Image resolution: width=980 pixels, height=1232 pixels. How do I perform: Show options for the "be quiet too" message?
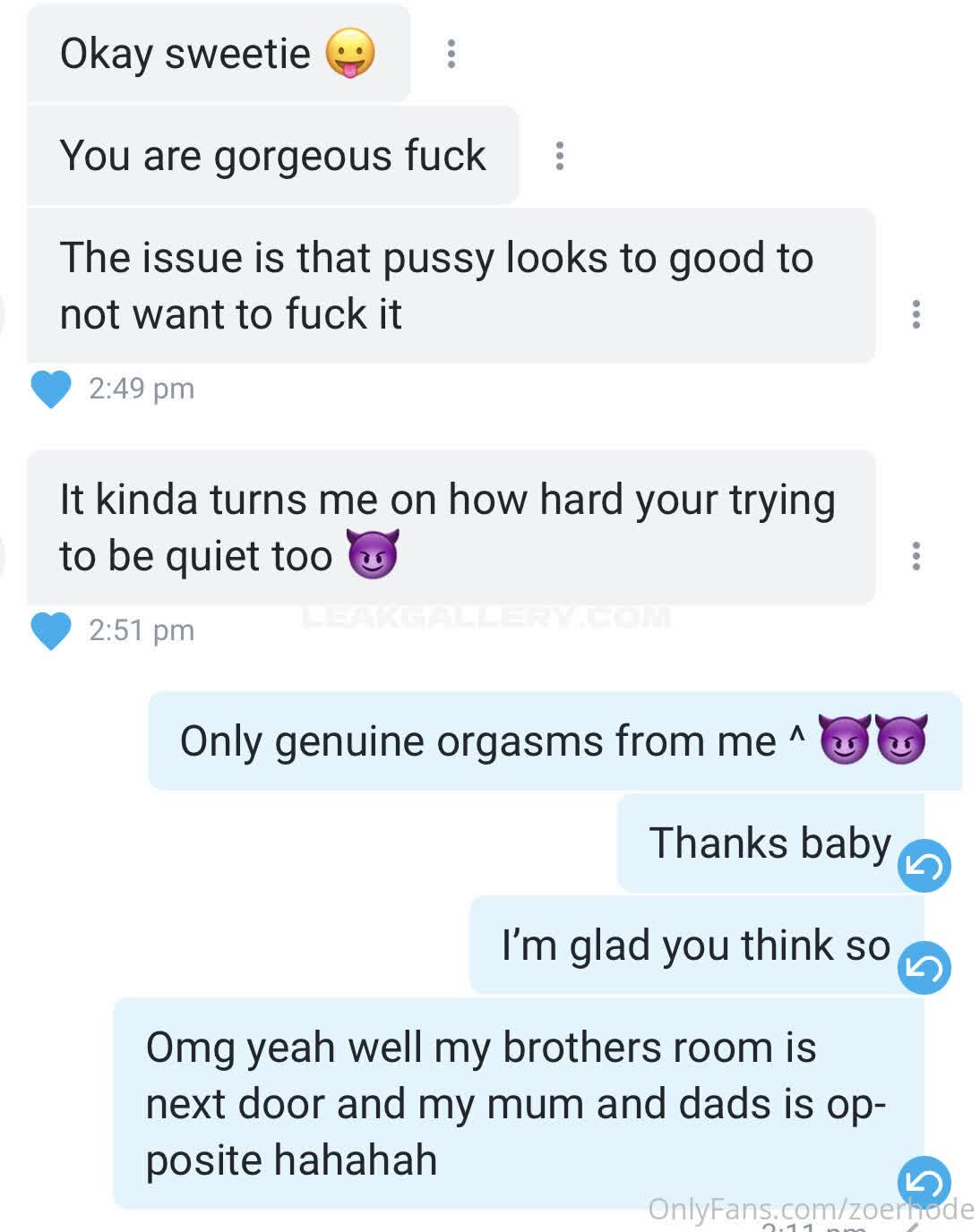[x=916, y=556]
